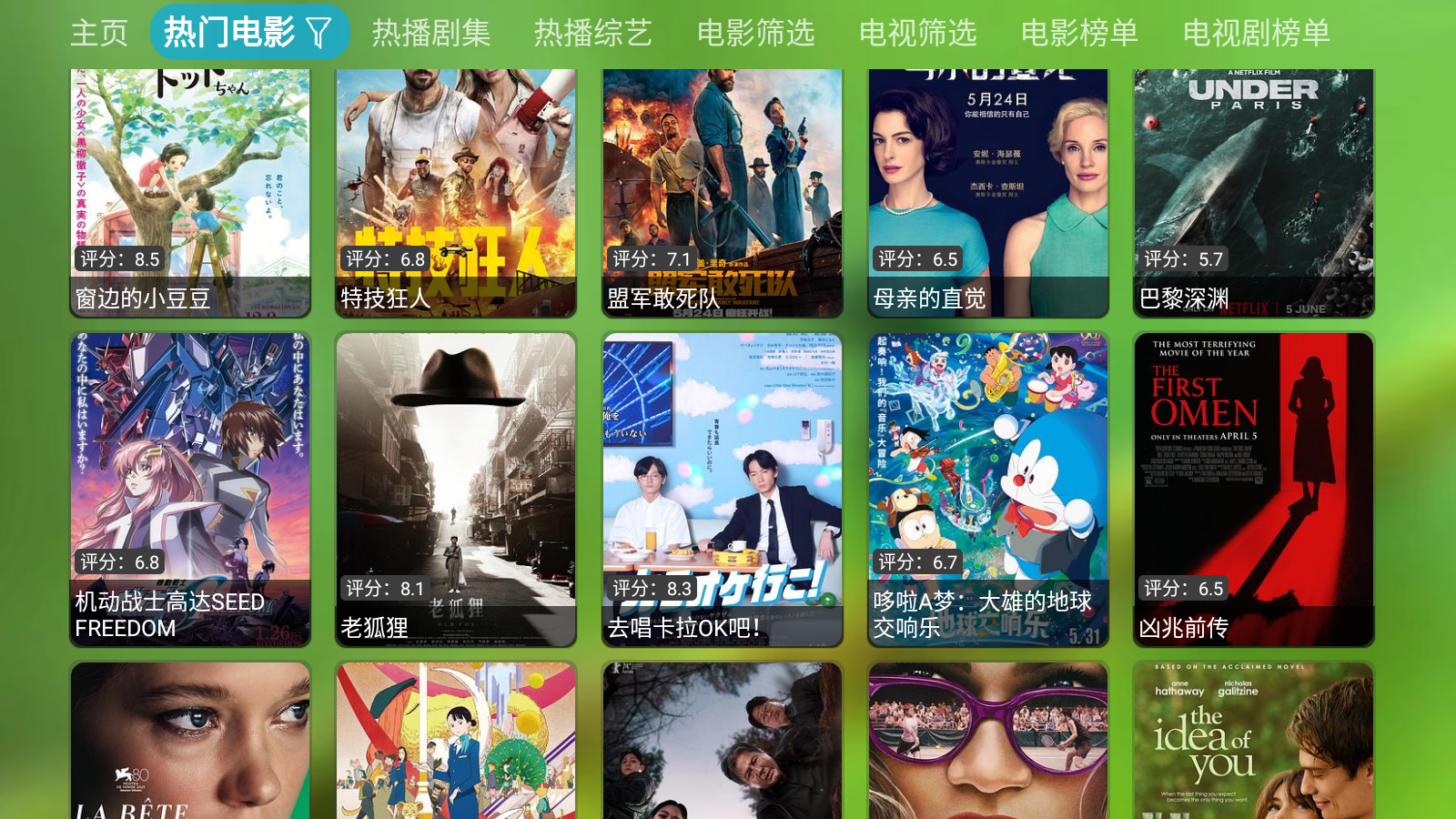Select the 电视筛选 tab
Screen dimensions: 1456x819
tap(917, 33)
